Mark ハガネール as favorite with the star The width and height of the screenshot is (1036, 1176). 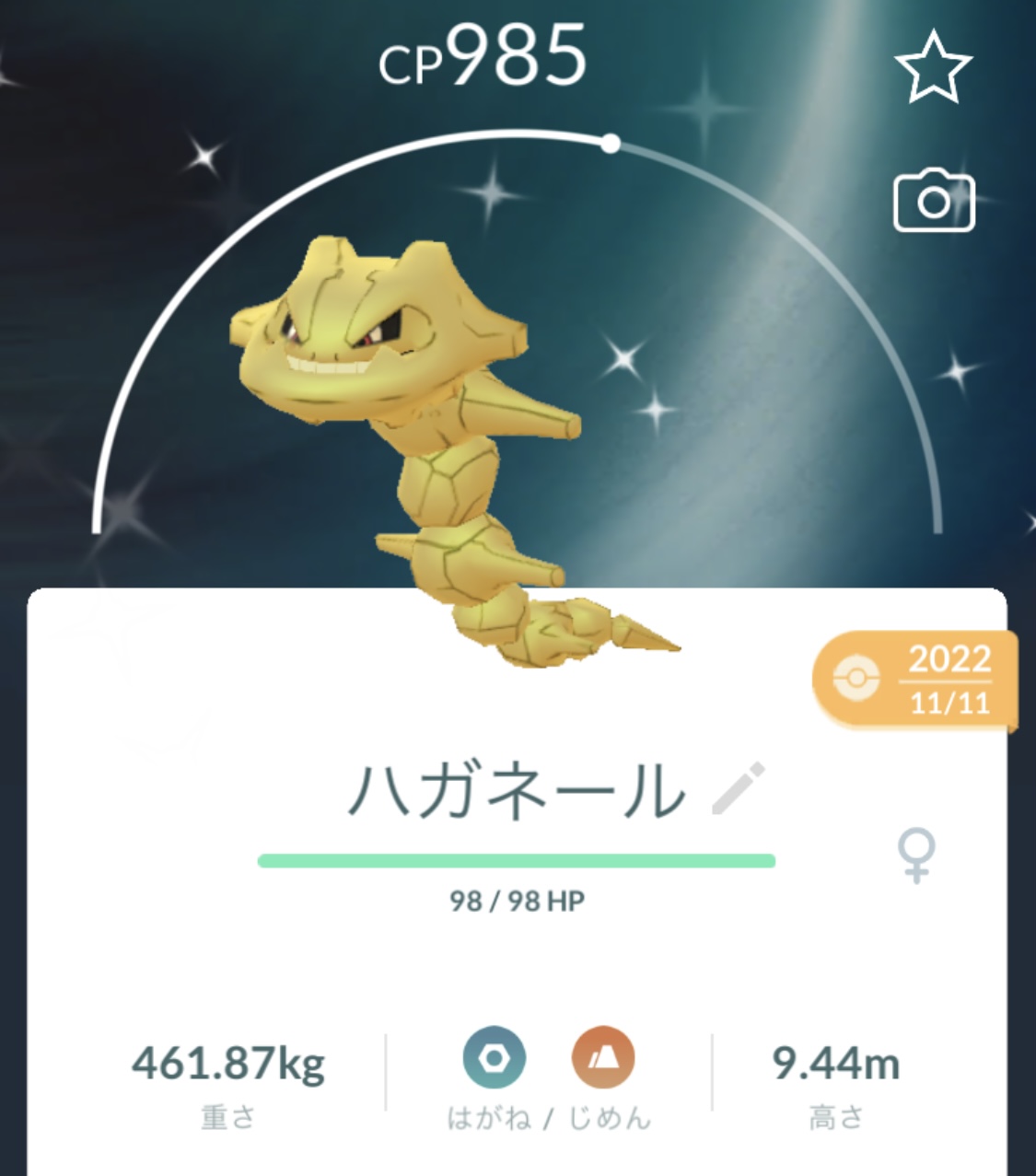point(933,66)
